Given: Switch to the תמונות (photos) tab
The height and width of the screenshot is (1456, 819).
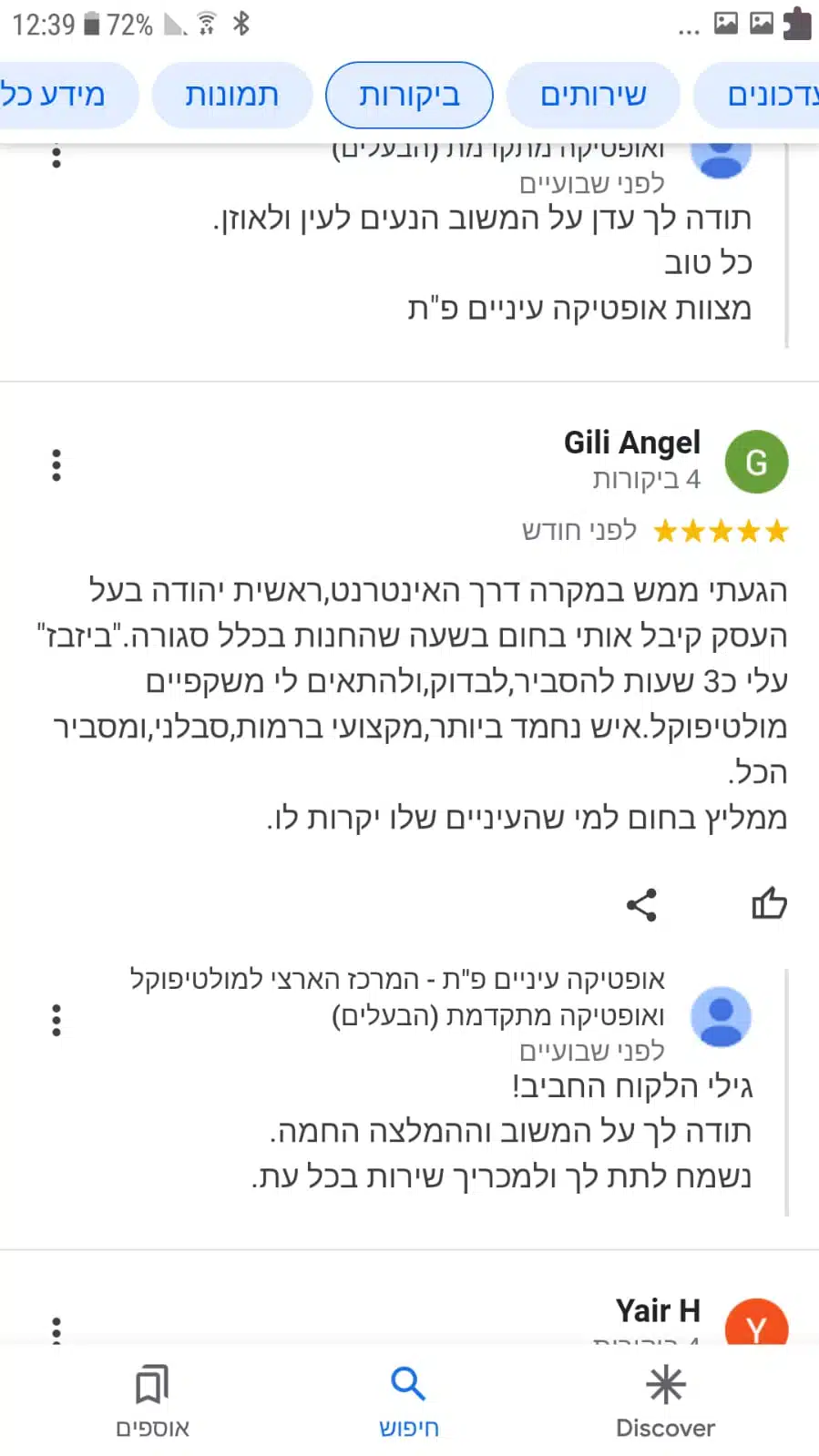Looking at the screenshot, I should click(231, 96).
